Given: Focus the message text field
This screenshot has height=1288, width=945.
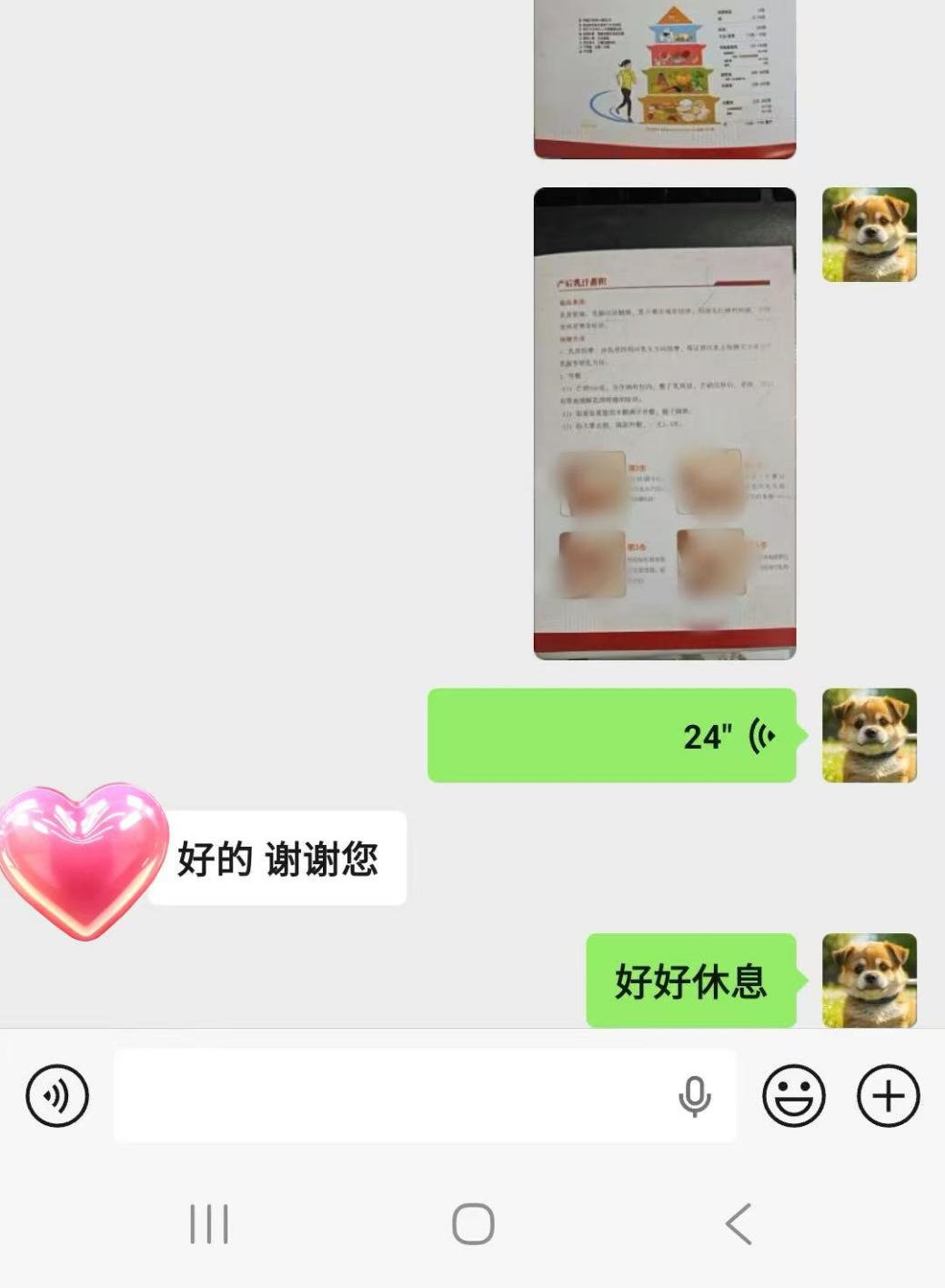Looking at the screenshot, I should 391,1095.
